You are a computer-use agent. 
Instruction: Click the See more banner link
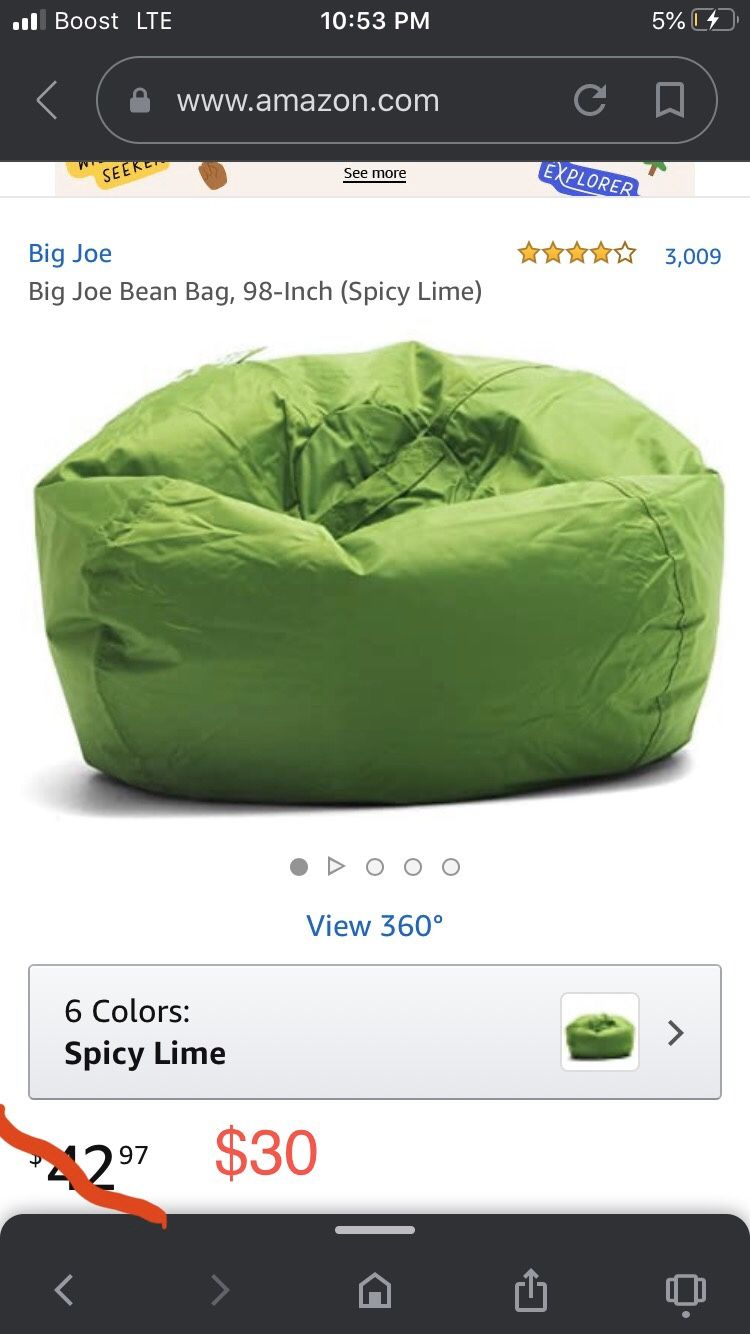point(374,172)
